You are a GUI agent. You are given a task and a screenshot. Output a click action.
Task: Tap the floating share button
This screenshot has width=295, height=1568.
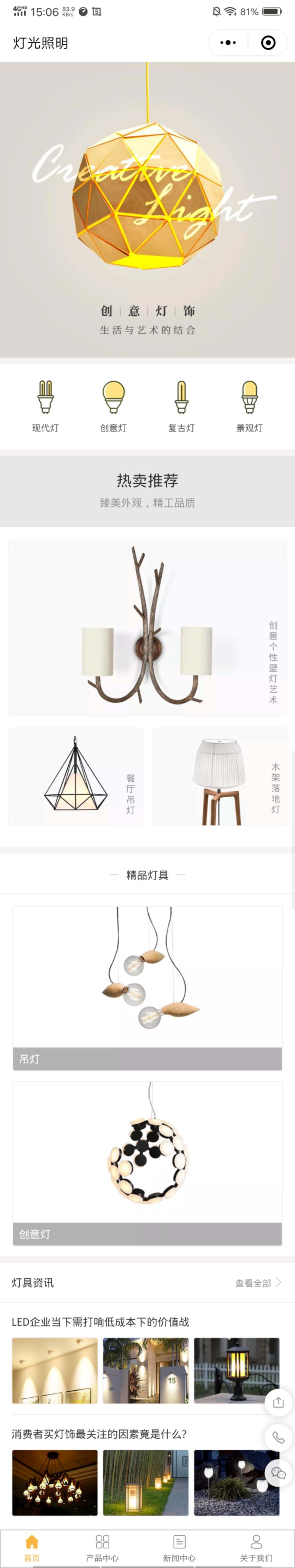[279, 1402]
